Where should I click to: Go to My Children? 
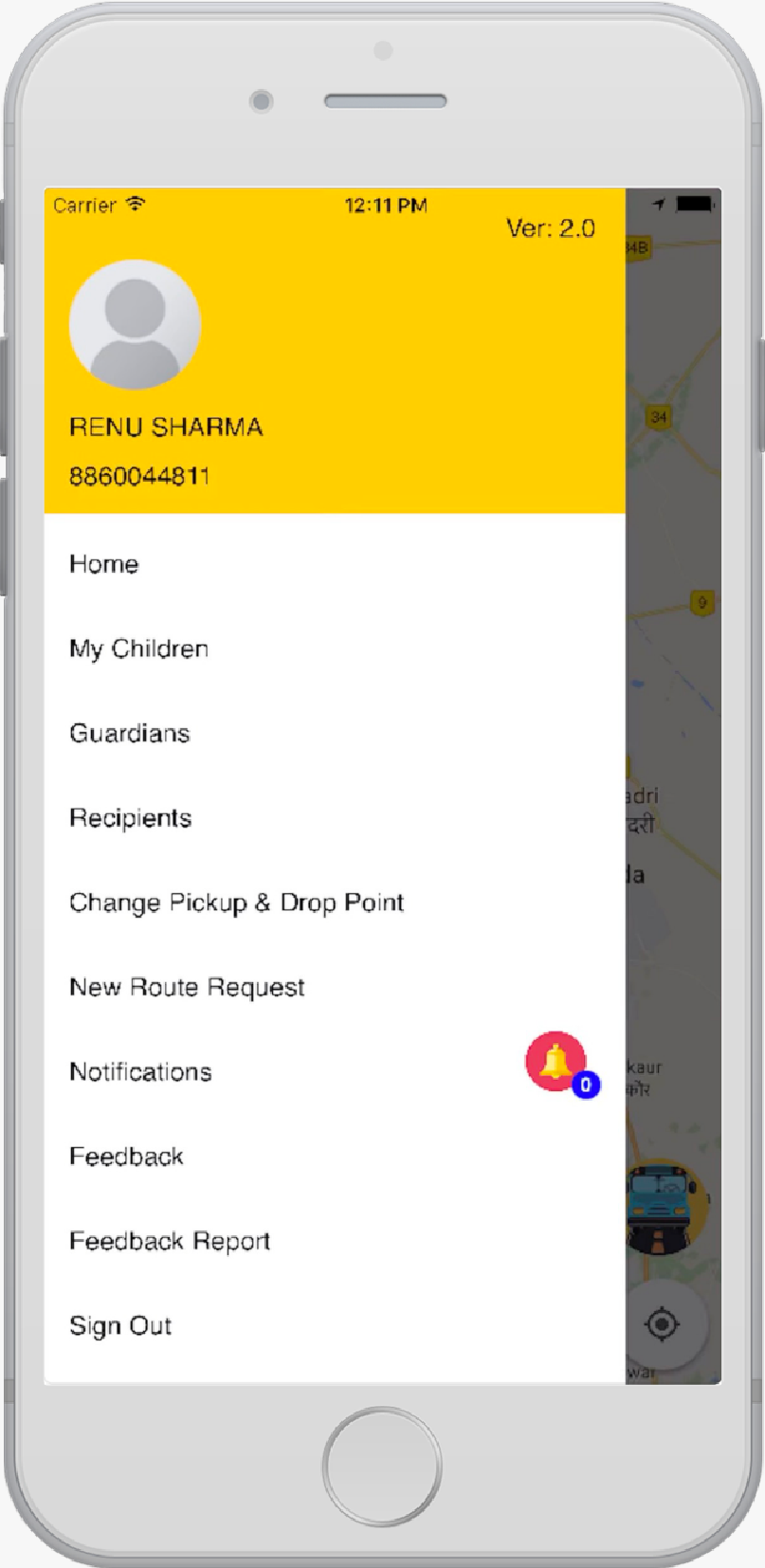point(138,648)
